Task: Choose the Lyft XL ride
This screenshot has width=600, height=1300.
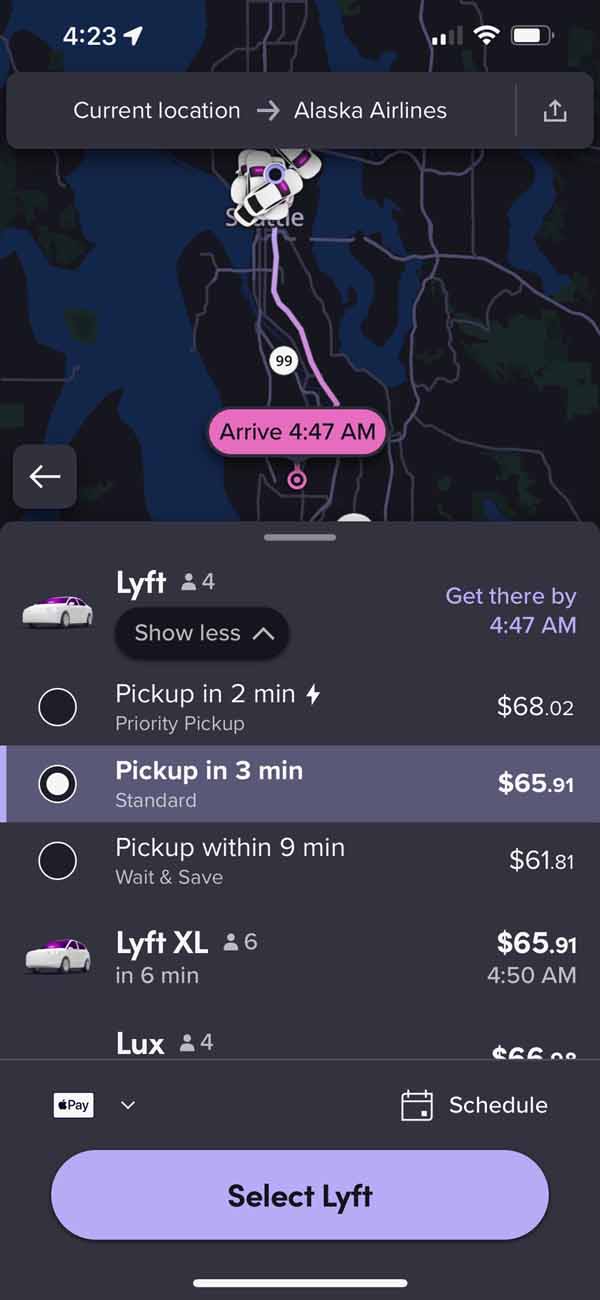Action: coord(300,956)
